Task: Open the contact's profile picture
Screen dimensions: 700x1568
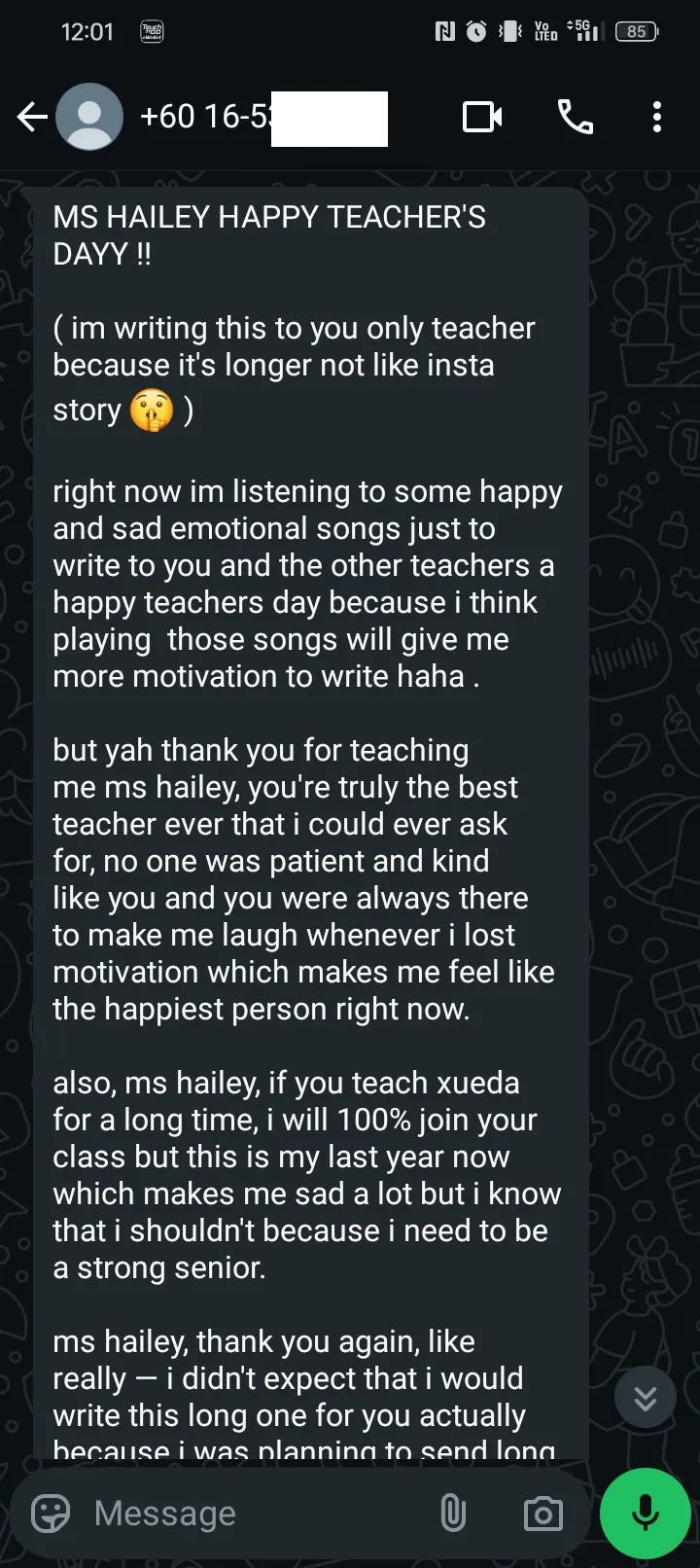Action: (x=89, y=117)
